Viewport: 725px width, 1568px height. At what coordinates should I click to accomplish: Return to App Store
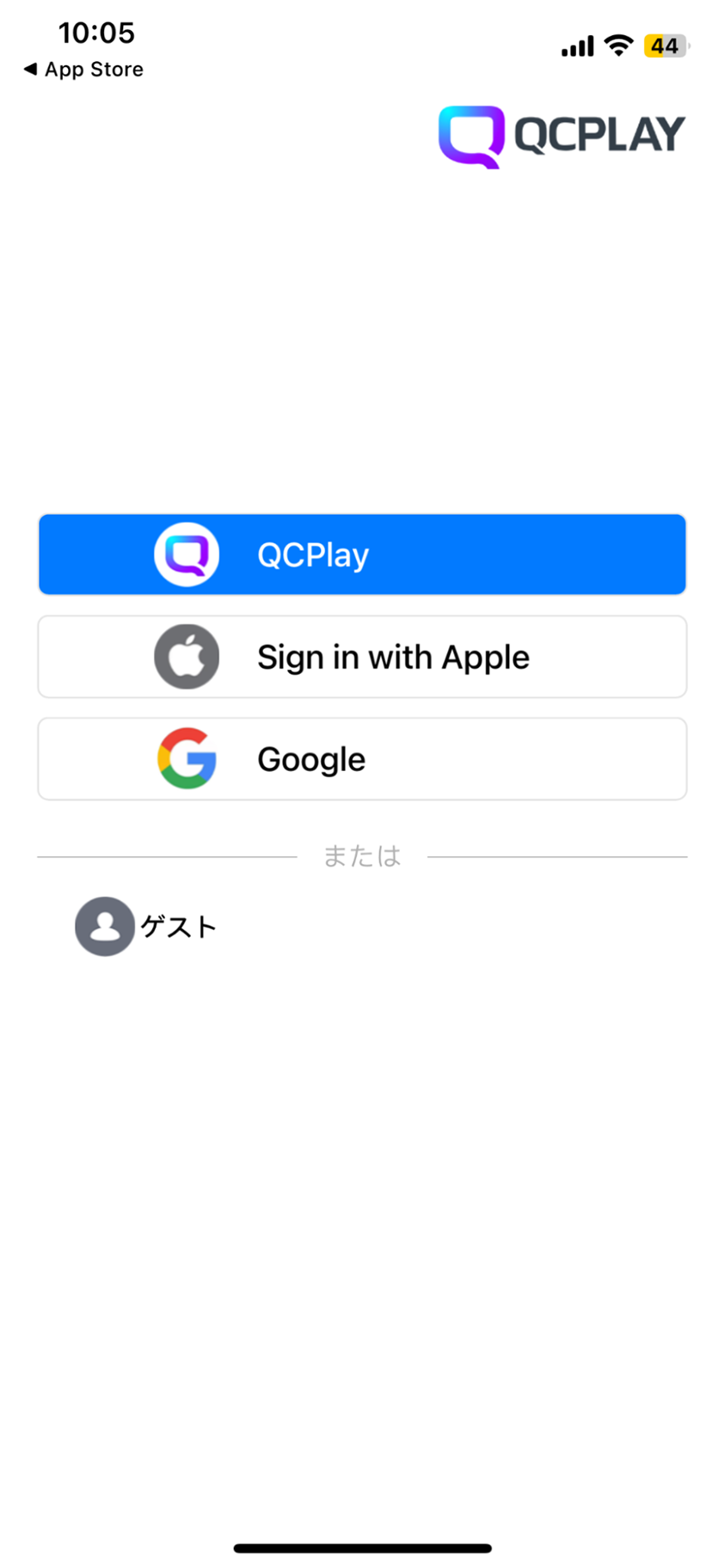[x=83, y=70]
